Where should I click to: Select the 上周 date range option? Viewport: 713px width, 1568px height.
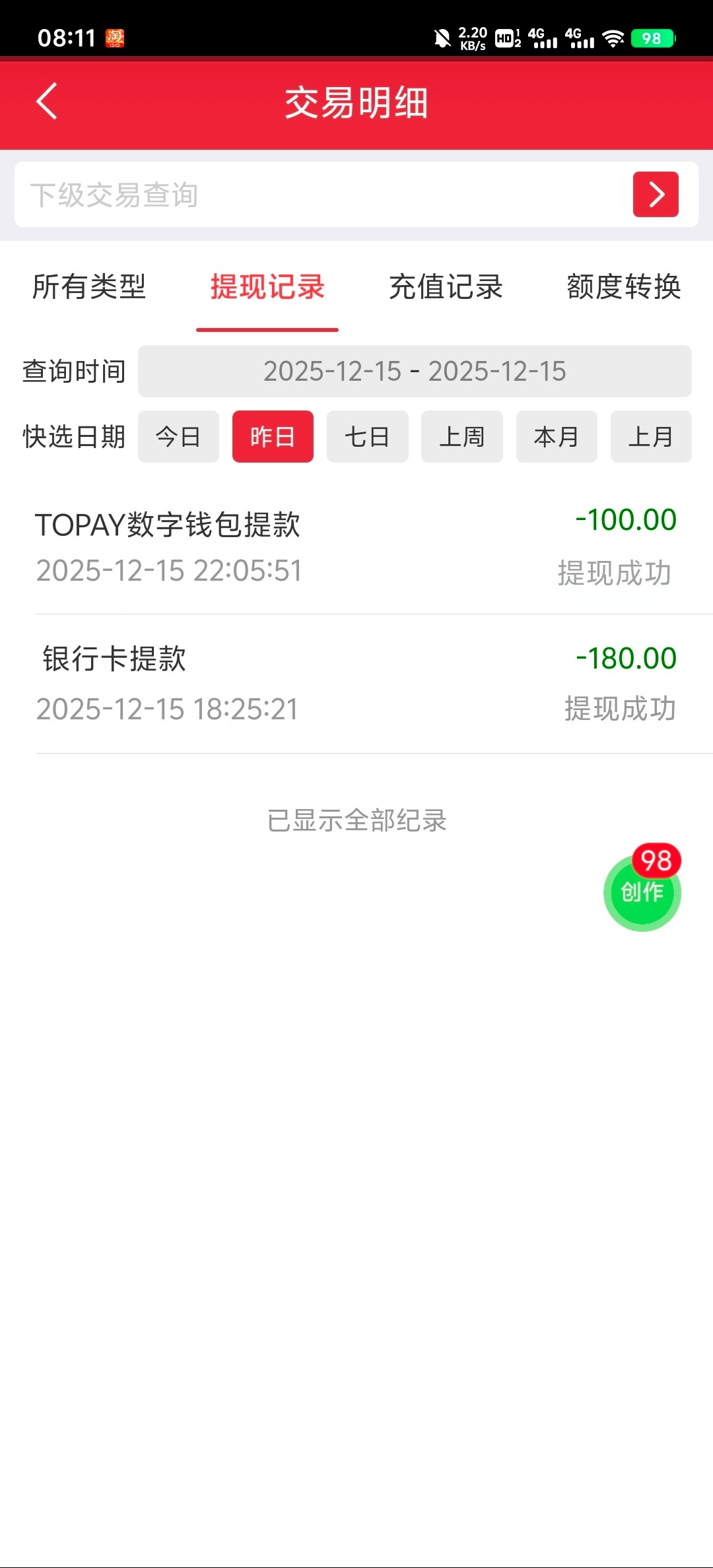point(462,436)
